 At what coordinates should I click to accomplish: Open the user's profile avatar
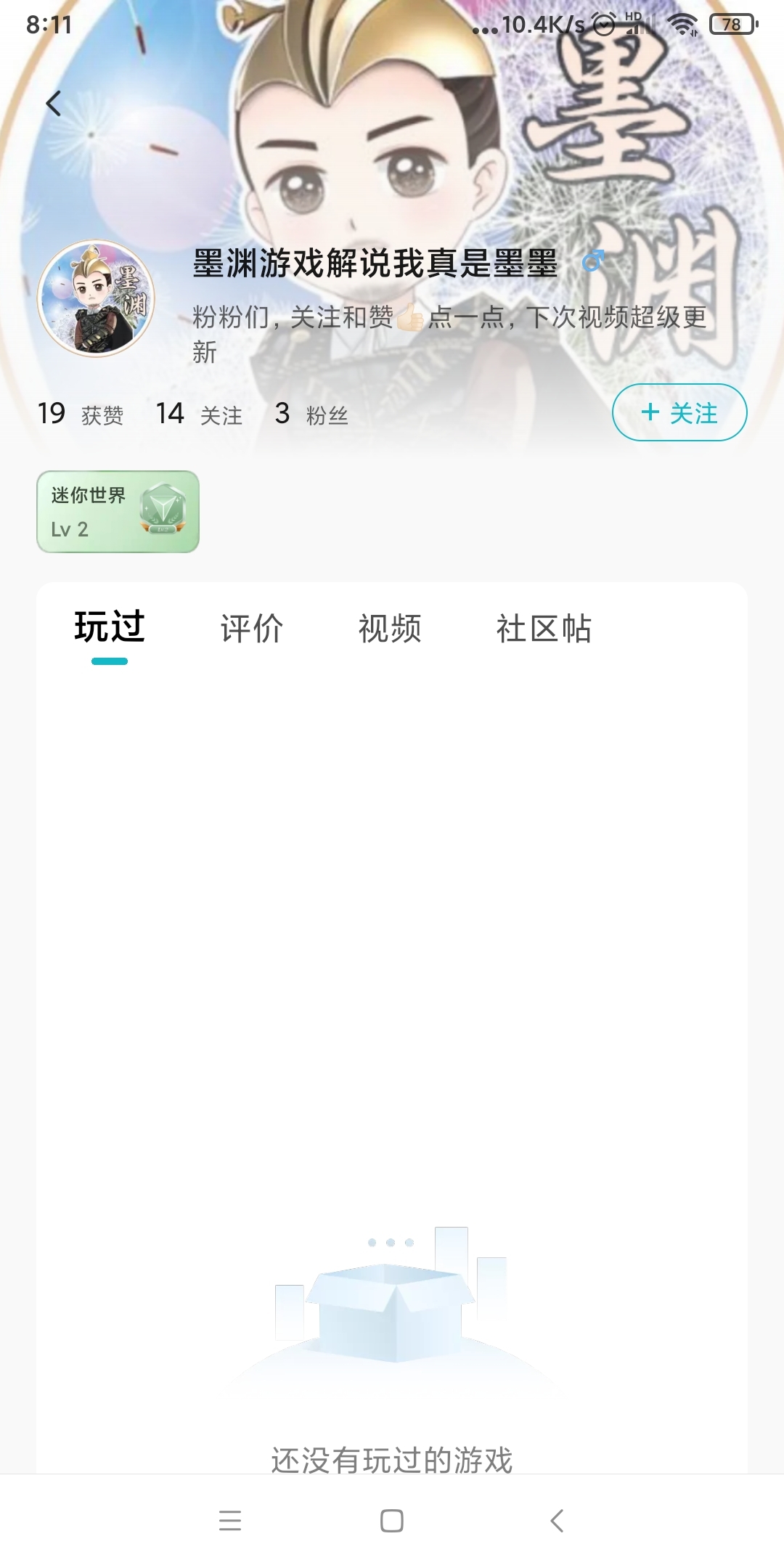tap(96, 298)
